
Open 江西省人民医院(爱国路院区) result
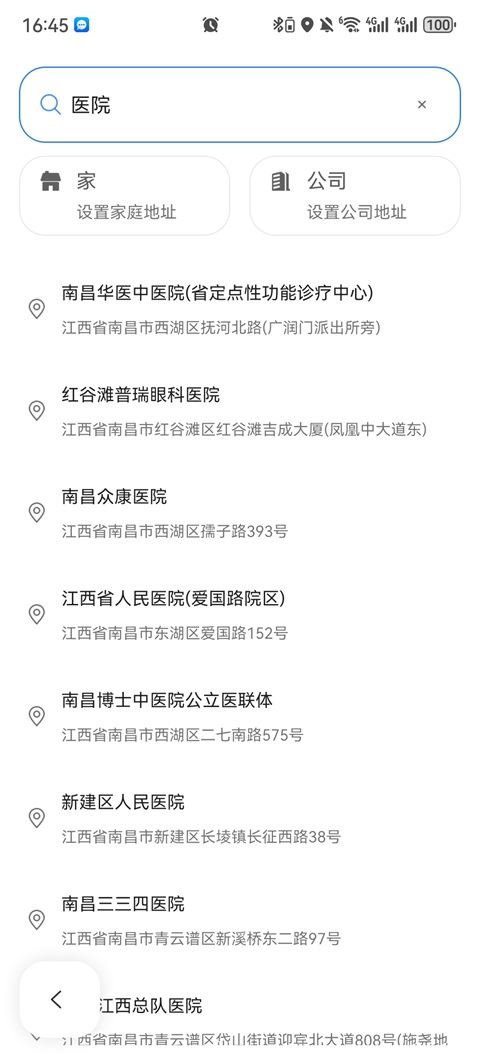pos(240,615)
